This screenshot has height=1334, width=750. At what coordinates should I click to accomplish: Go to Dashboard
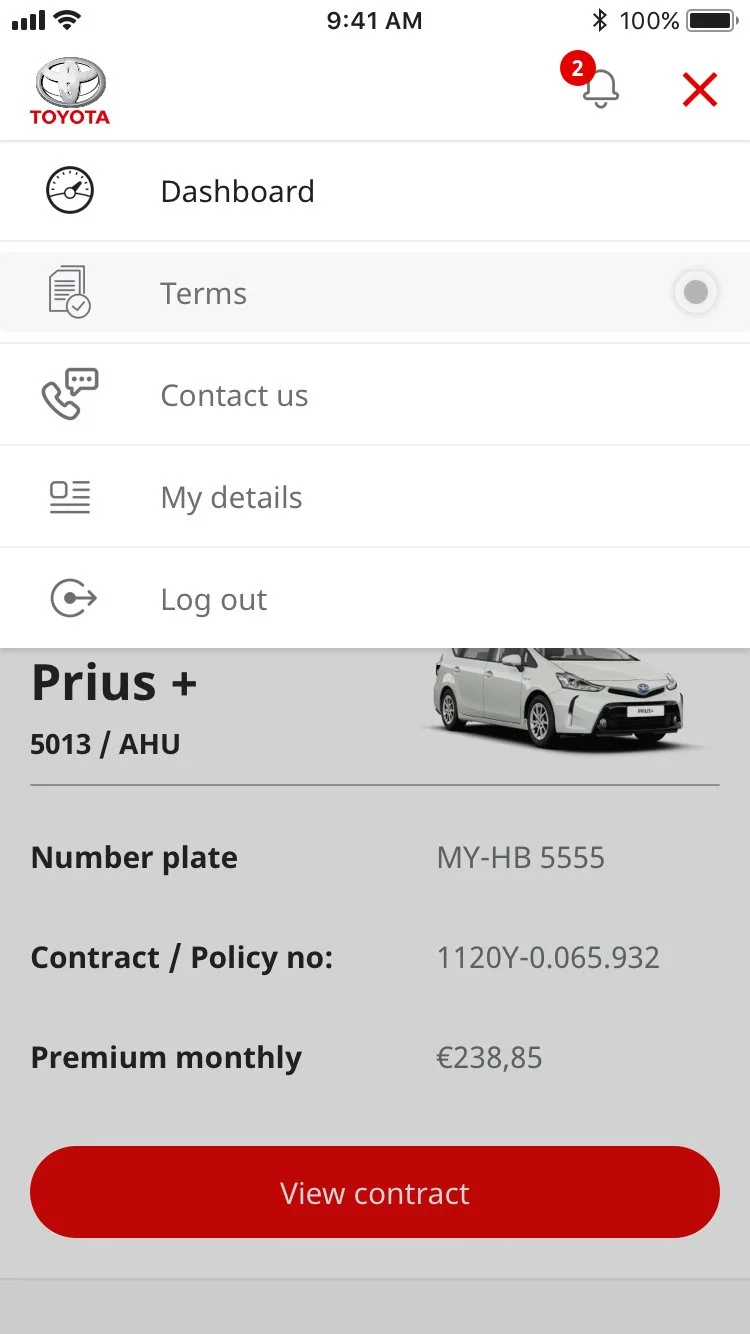237,191
